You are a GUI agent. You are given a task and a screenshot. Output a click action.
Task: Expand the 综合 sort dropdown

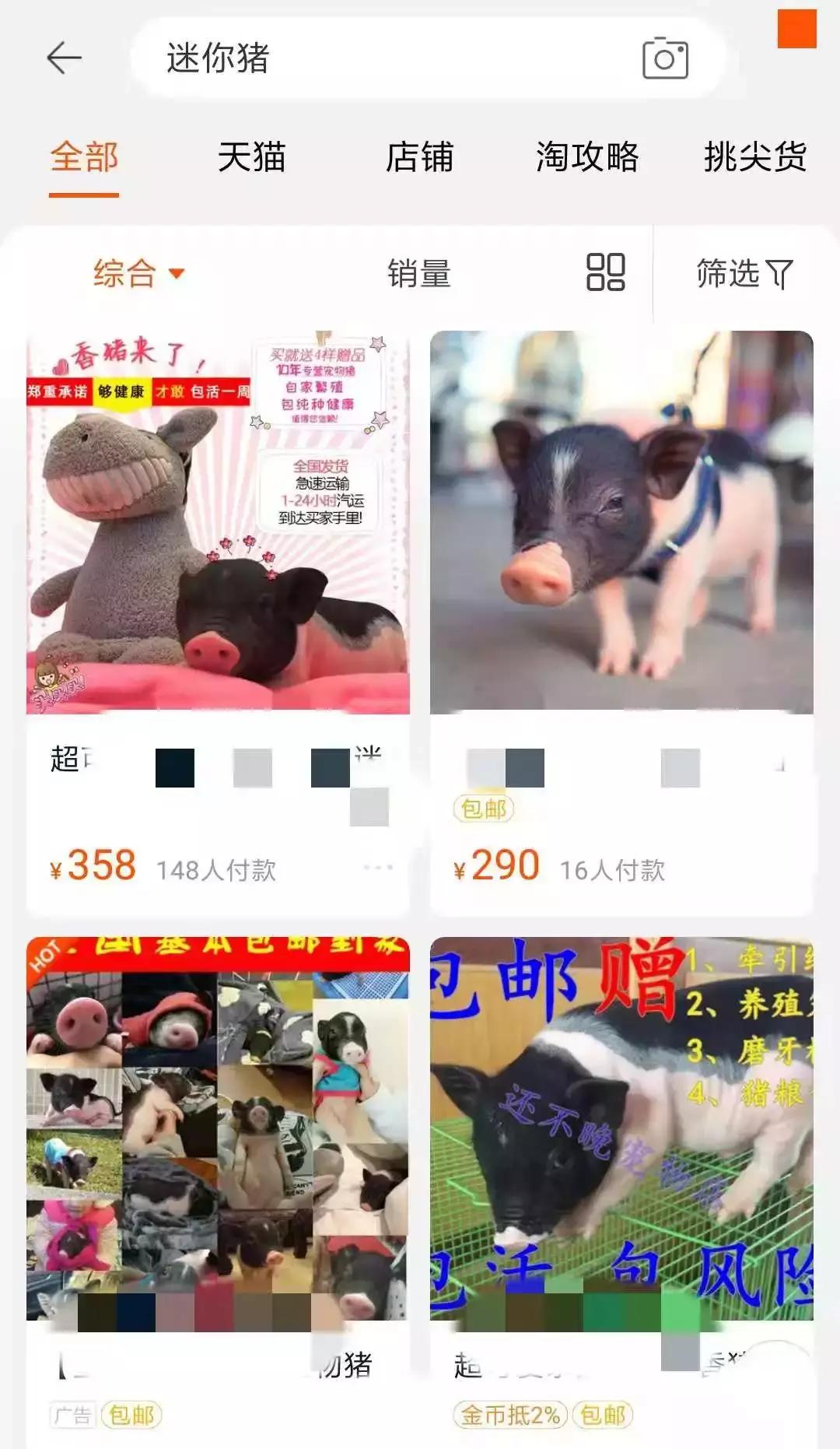point(127,274)
